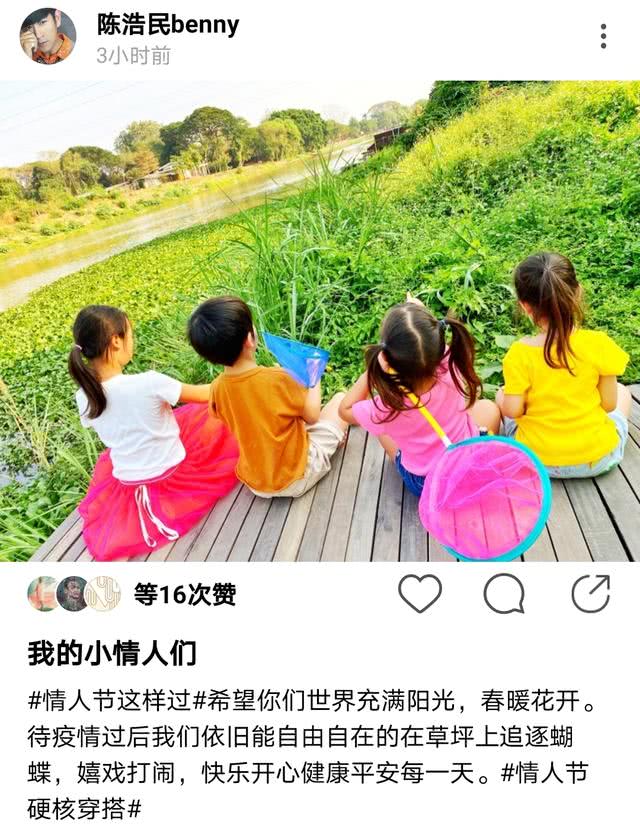Open 陈浩民benny's profile avatar

coord(47,36)
